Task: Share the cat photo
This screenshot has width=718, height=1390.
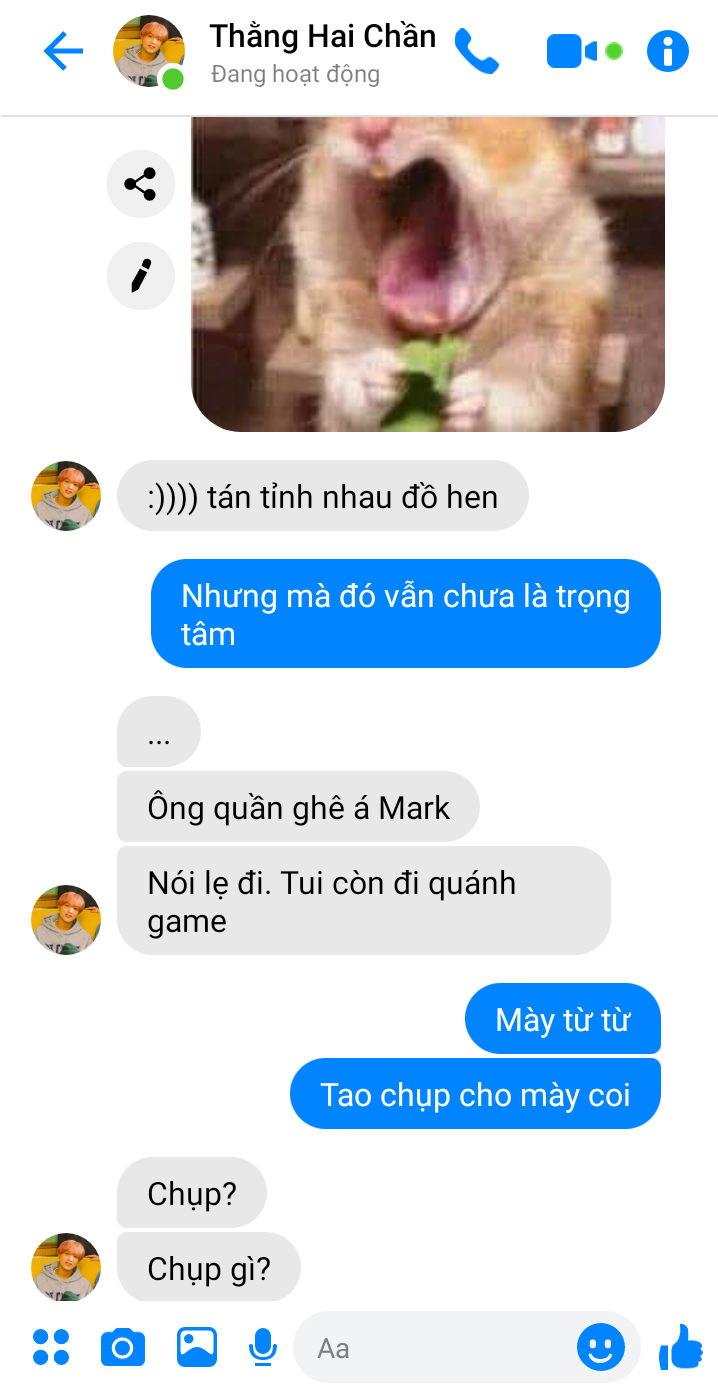Action: click(140, 184)
